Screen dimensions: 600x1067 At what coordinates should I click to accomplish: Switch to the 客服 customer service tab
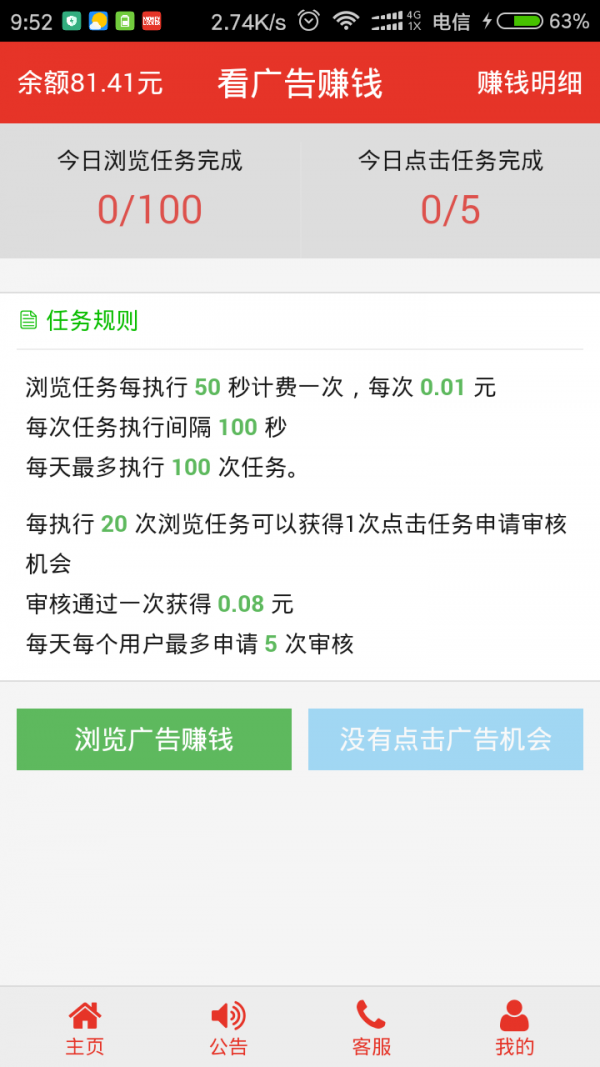point(371,1028)
